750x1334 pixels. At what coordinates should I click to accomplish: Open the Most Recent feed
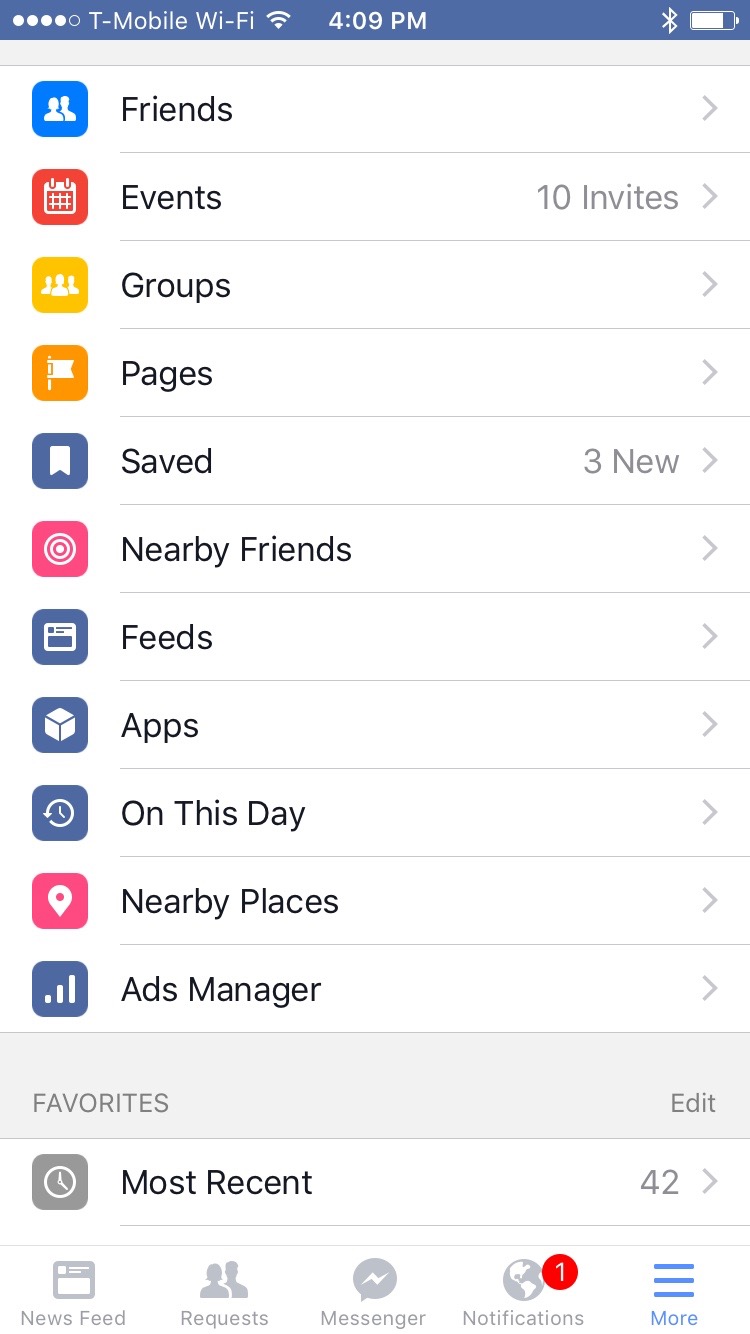(x=375, y=1182)
